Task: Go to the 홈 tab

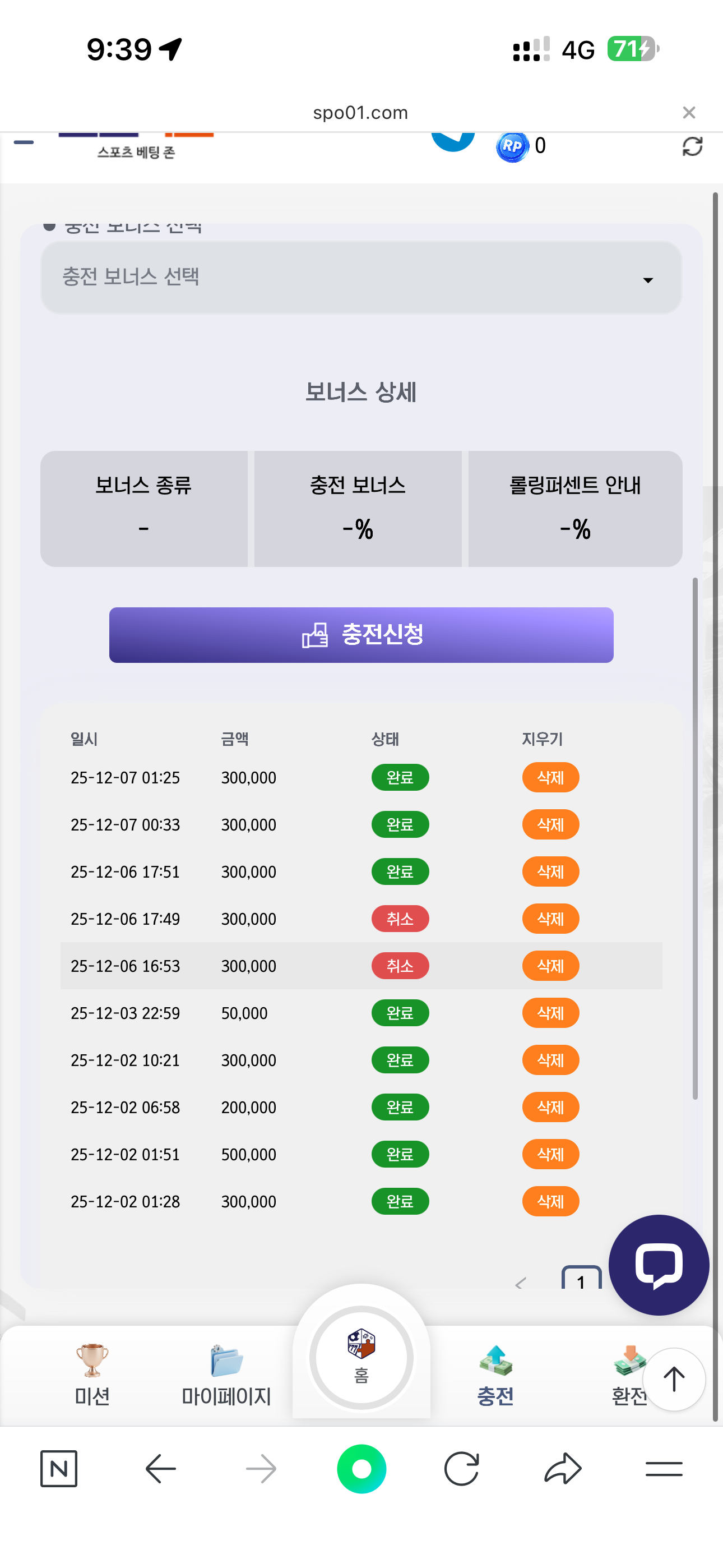Action: coord(361,1357)
